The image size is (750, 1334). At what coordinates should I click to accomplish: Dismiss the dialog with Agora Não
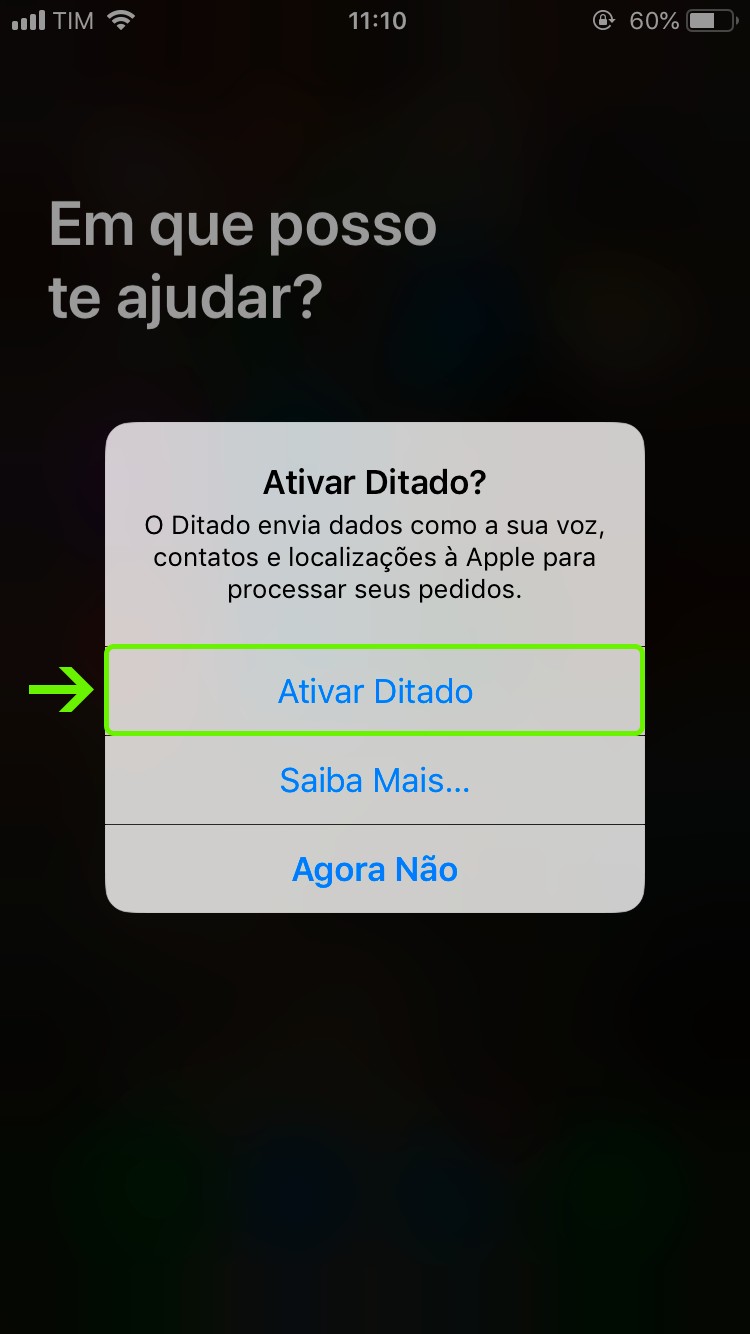[x=375, y=869]
